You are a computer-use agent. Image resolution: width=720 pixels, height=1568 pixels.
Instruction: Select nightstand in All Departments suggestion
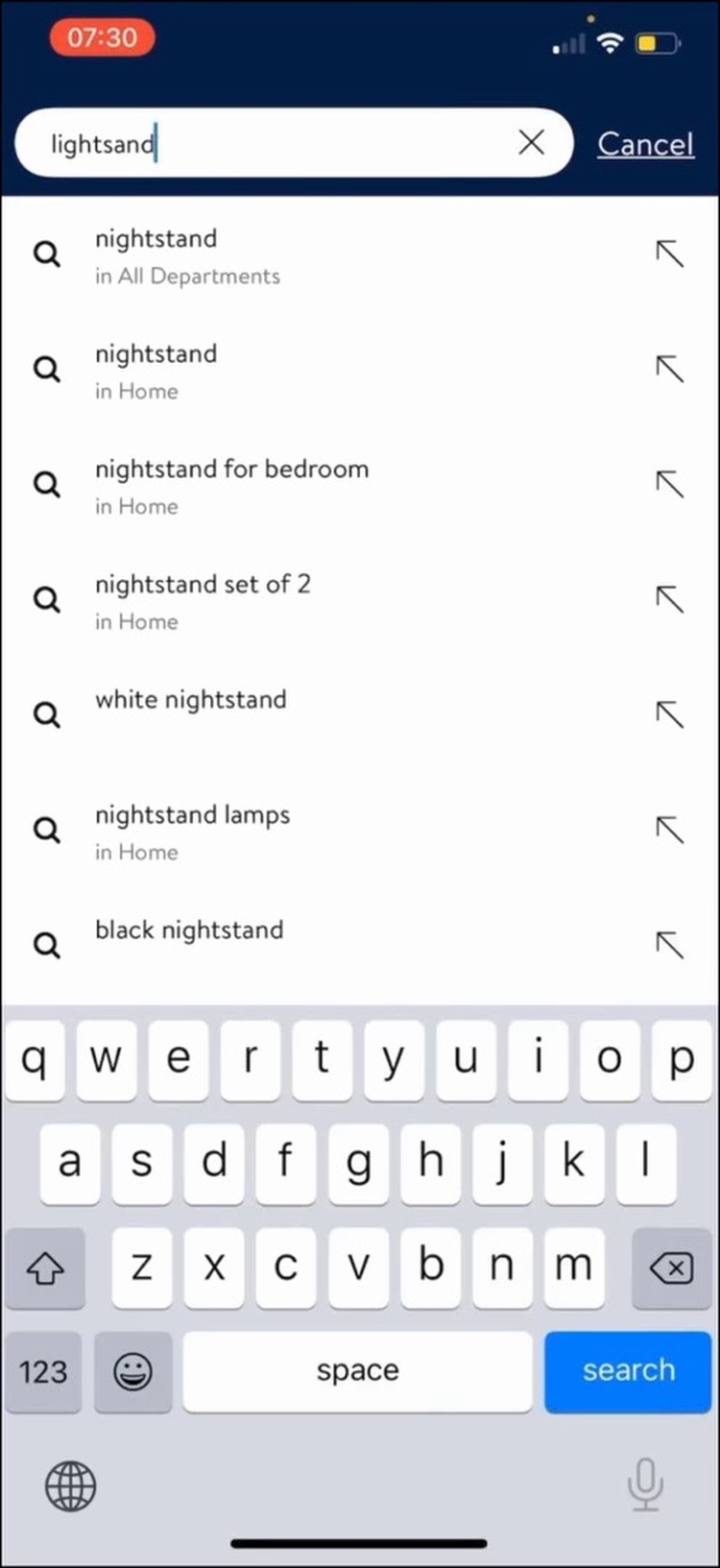point(187,255)
